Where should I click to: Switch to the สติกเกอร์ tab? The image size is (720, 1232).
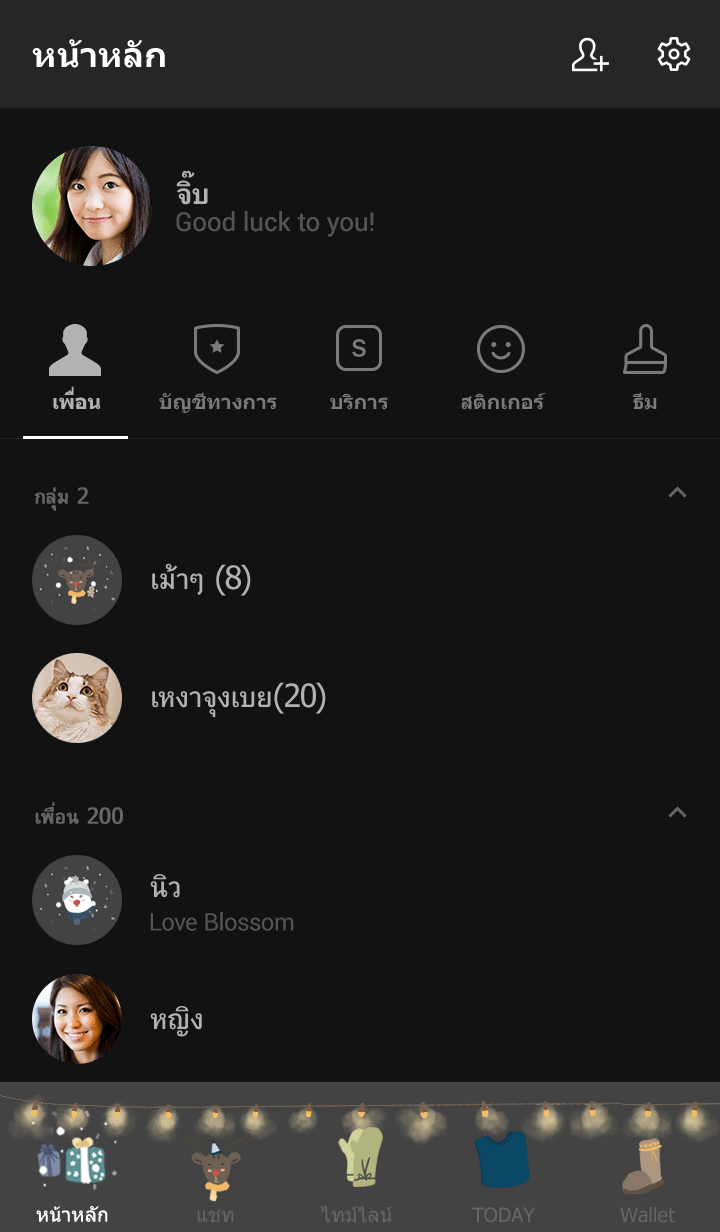pos(501,370)
